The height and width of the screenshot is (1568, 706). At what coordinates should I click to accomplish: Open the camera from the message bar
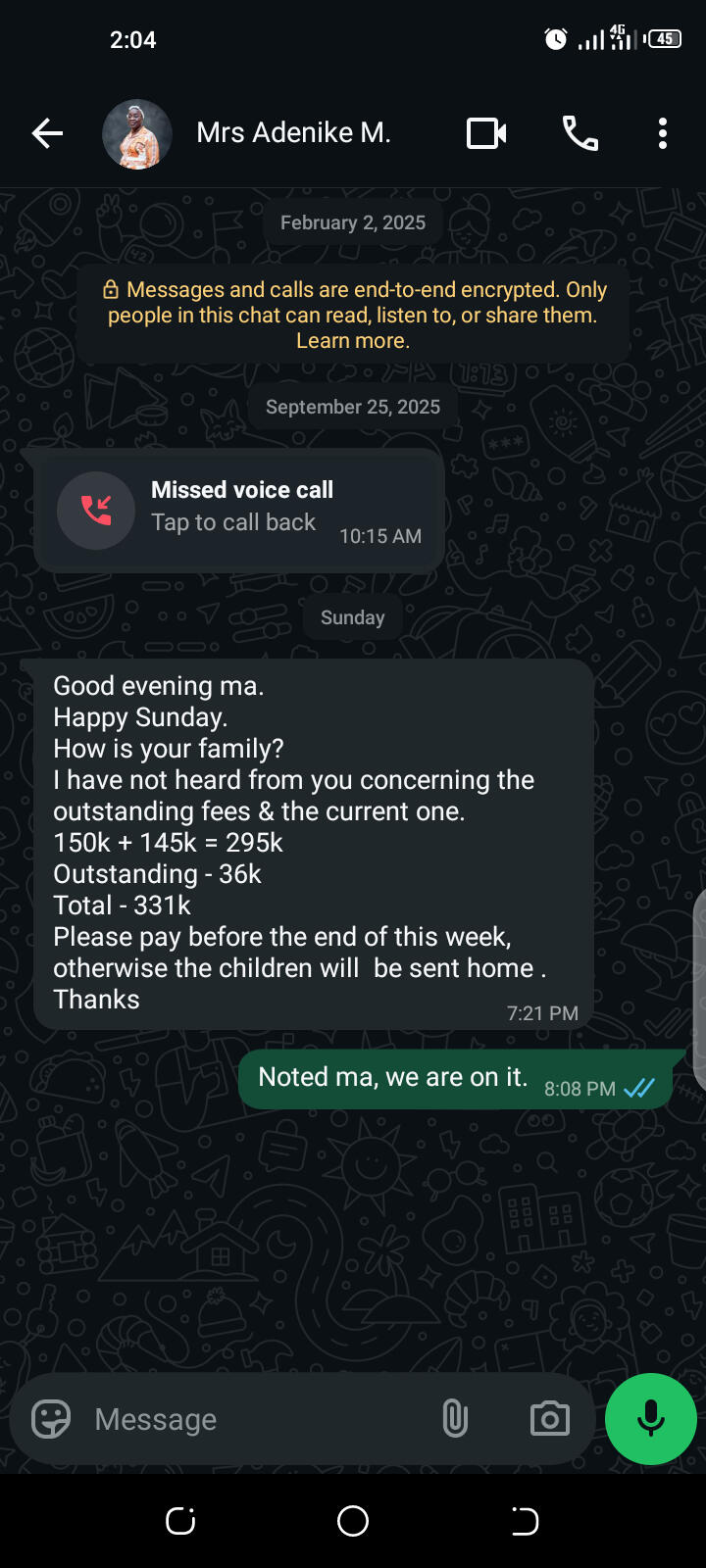pyautogui.click(x=550, y=1419)
